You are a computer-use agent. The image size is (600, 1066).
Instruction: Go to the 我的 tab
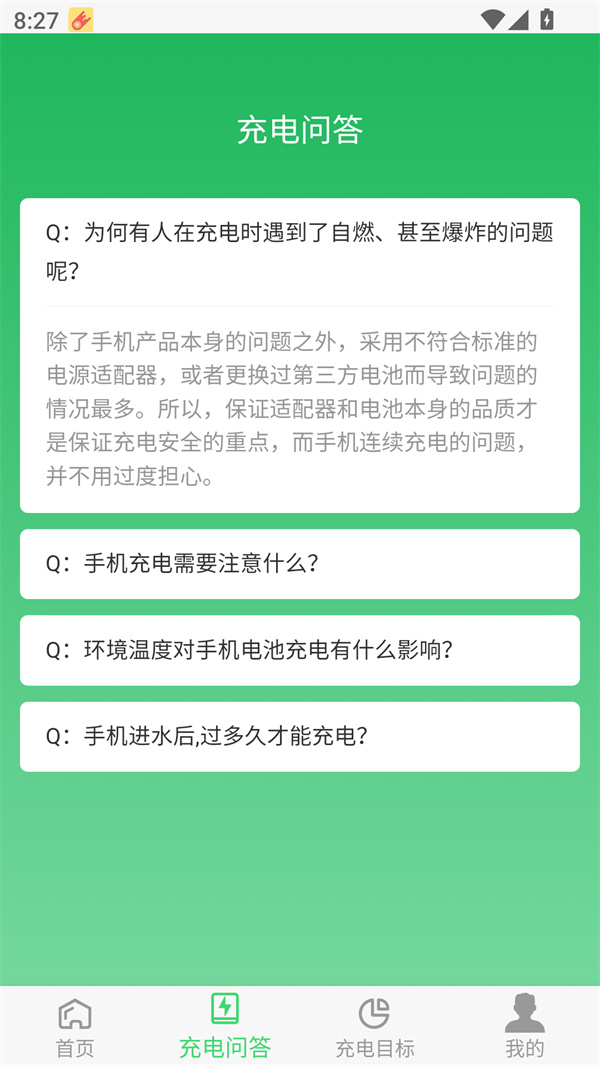click(524, 1027)
